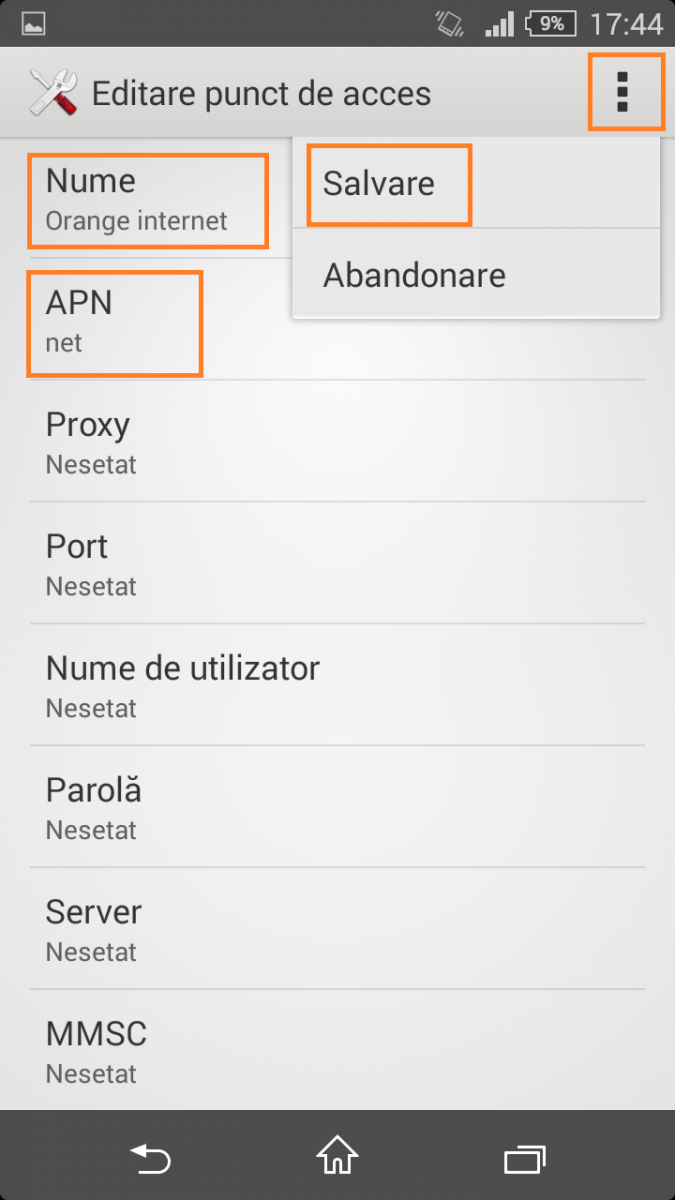675x1200 pixels.
Task: Go back using the navigation bar
Action: (x=151, y=1158)
